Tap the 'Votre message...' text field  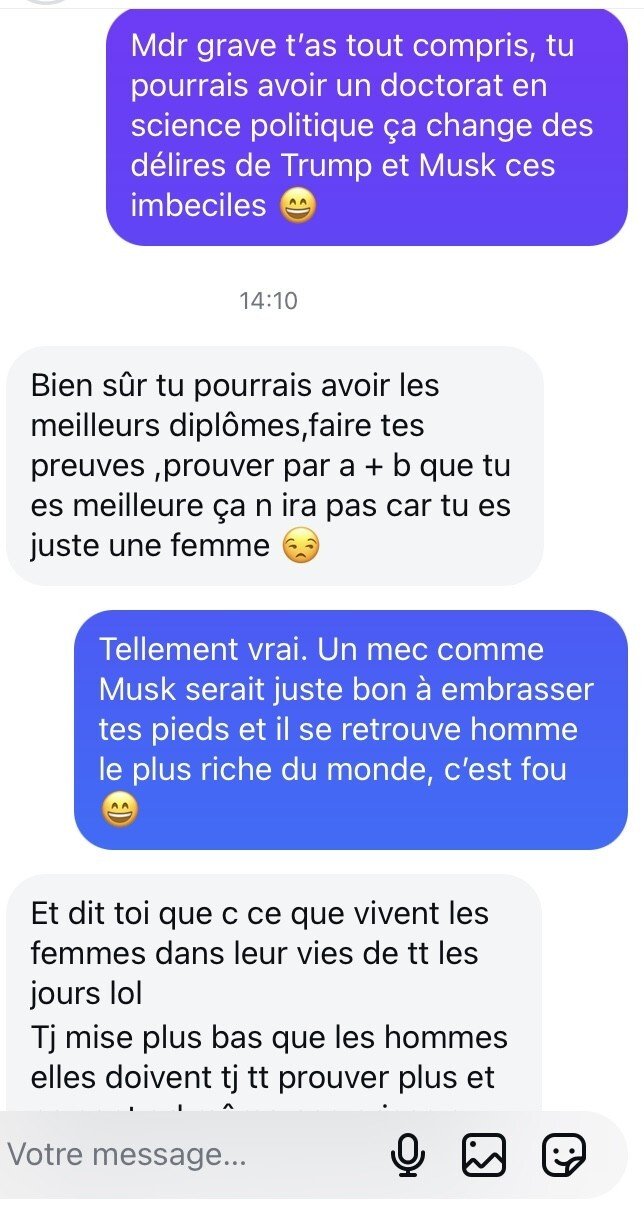(190, 1155)
